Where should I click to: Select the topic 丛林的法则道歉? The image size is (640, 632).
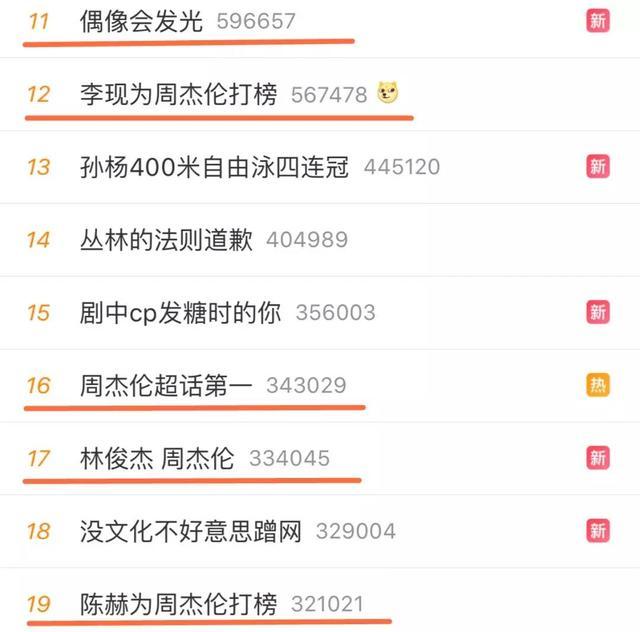(x=166, y=240)
